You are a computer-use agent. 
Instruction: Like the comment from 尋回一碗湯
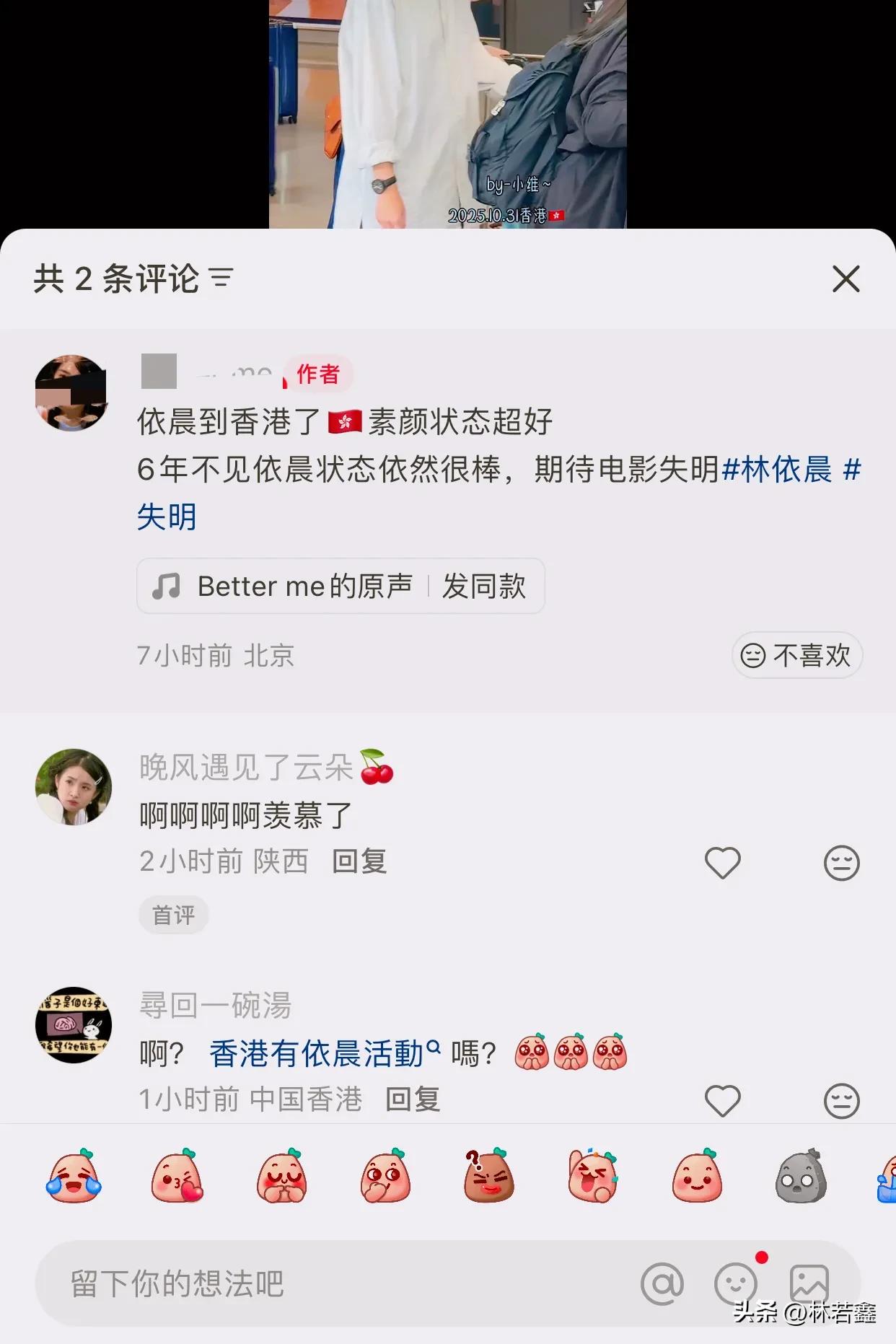coord(723,1101)
